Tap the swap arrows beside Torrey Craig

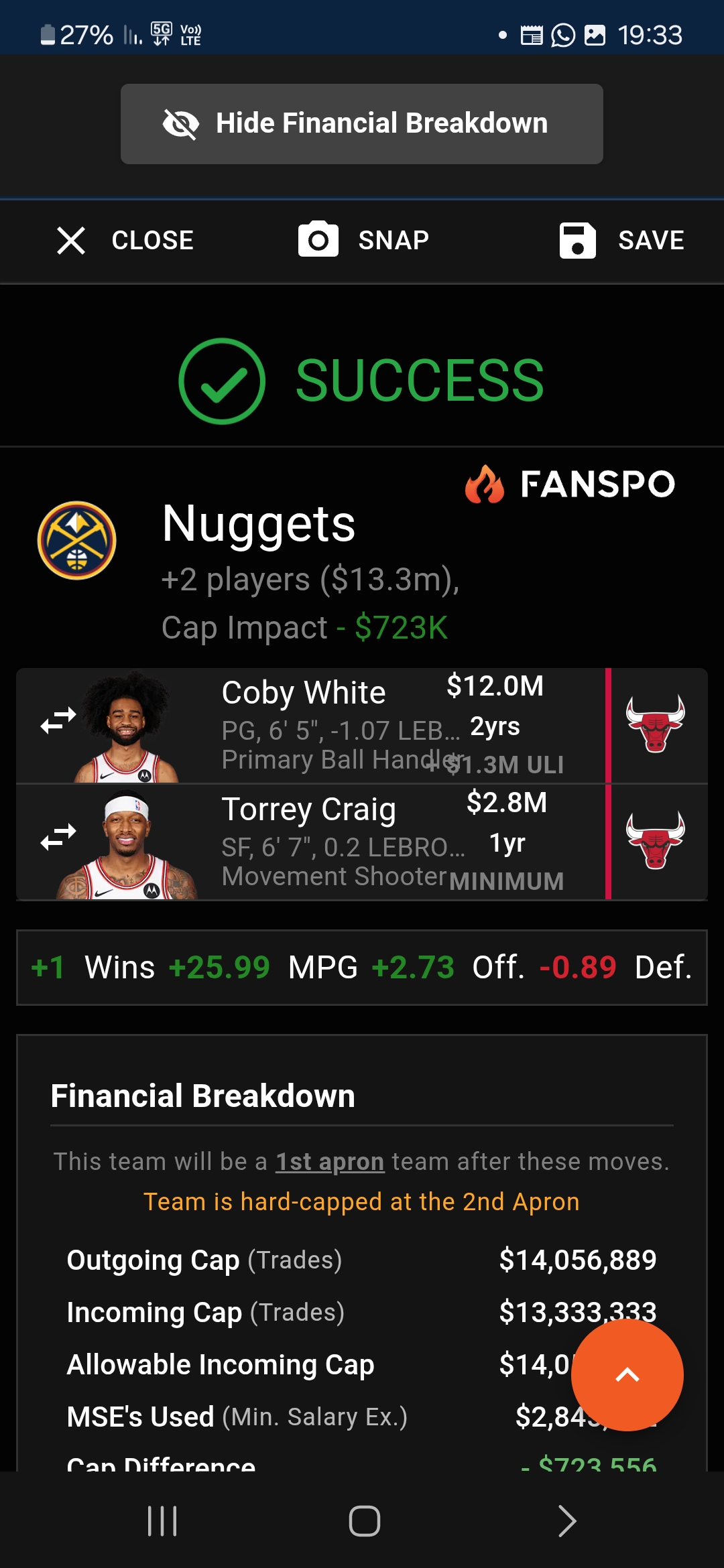[58, 838]
